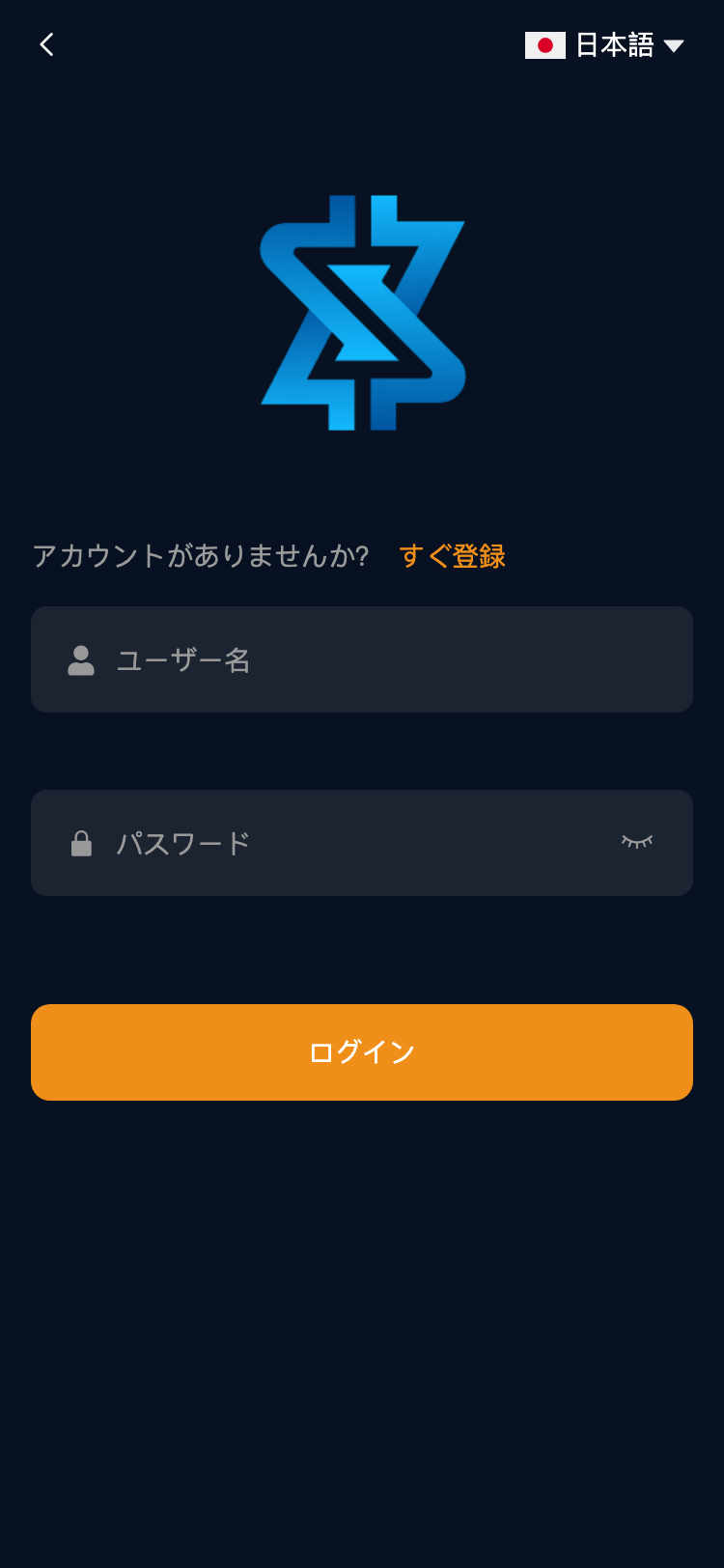Click the user icon in the username field

(80, 659)
